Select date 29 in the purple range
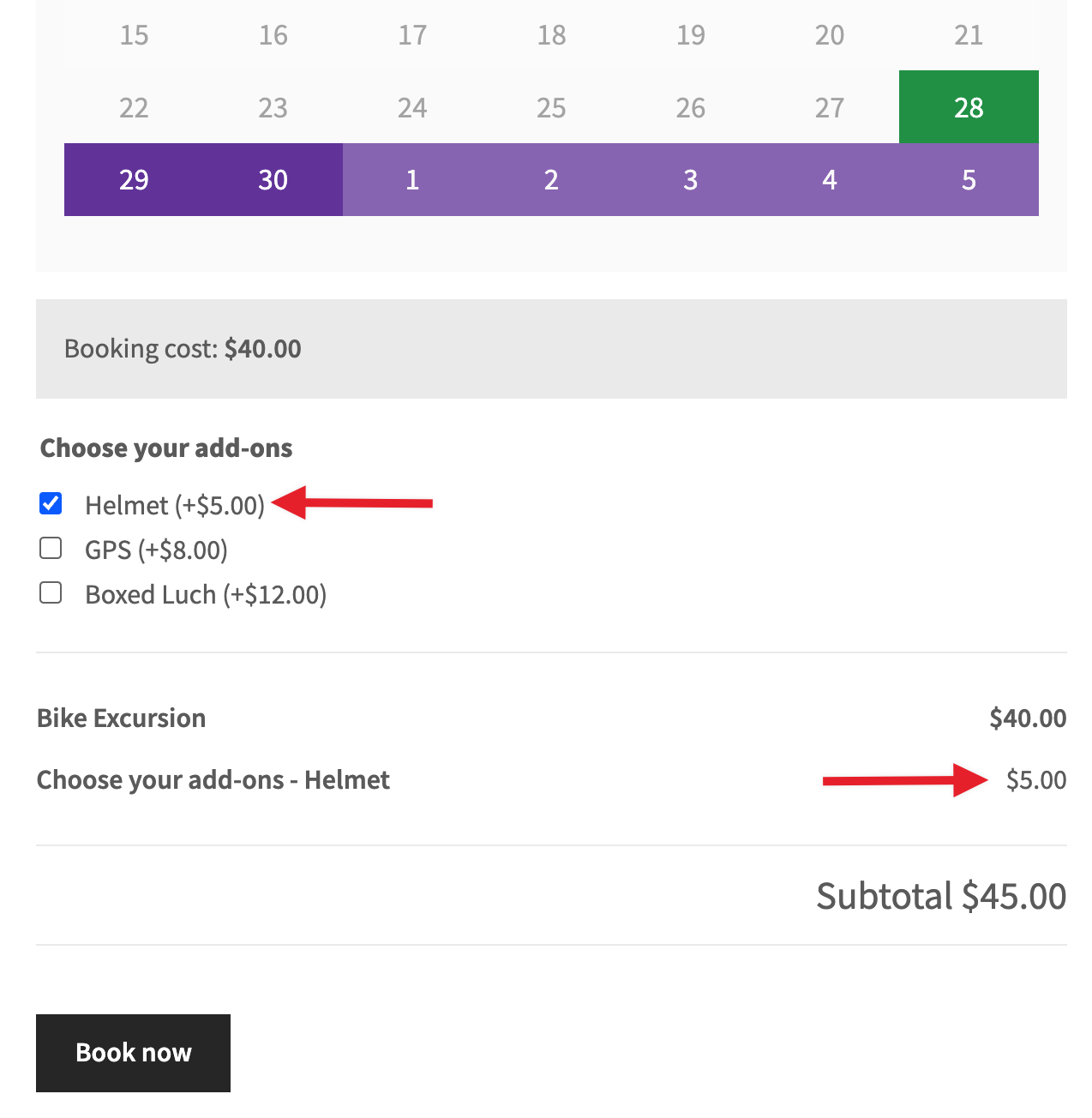Viewport: 1092px width, 1118px height. [133, 179]
